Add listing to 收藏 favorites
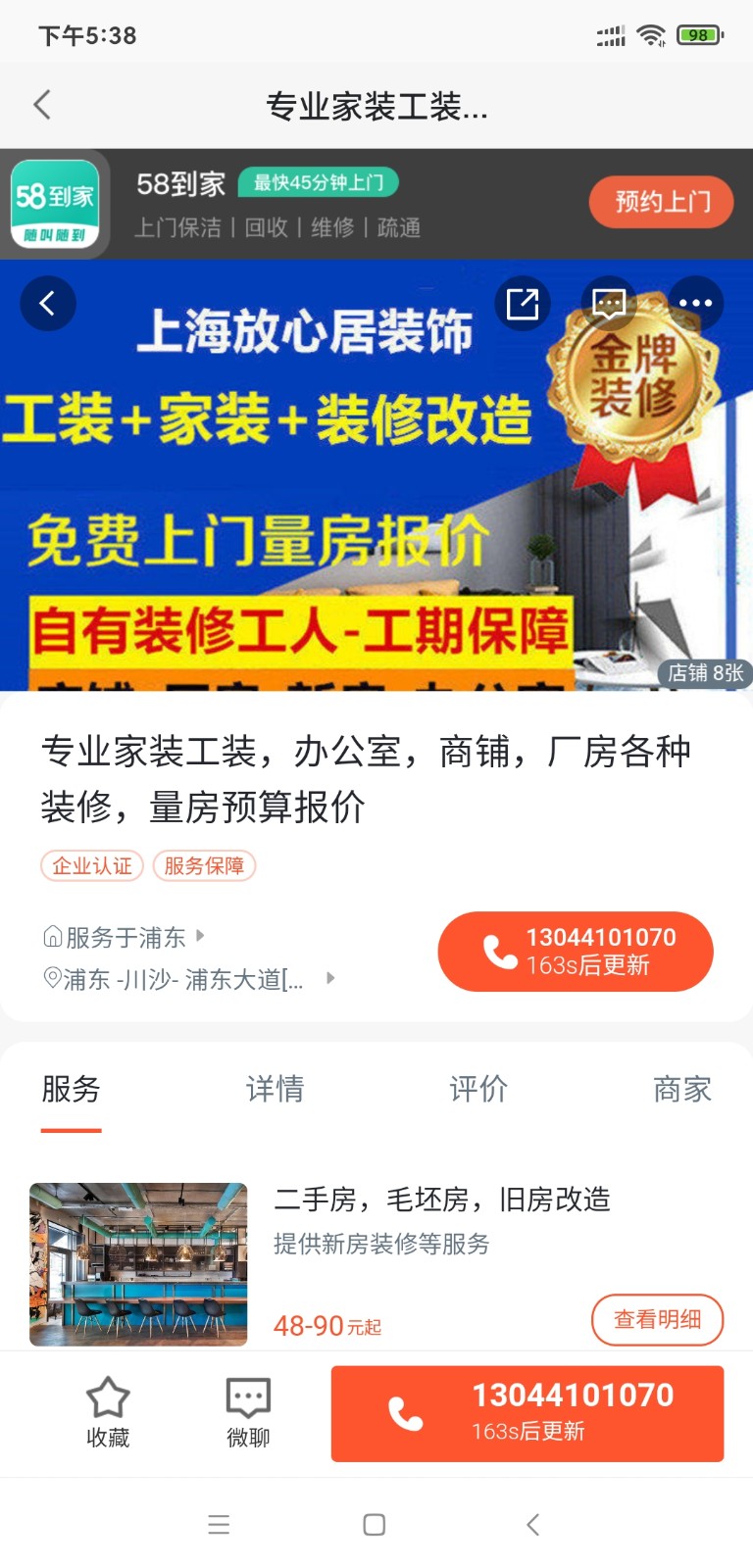 click(x=108, y=1411)
